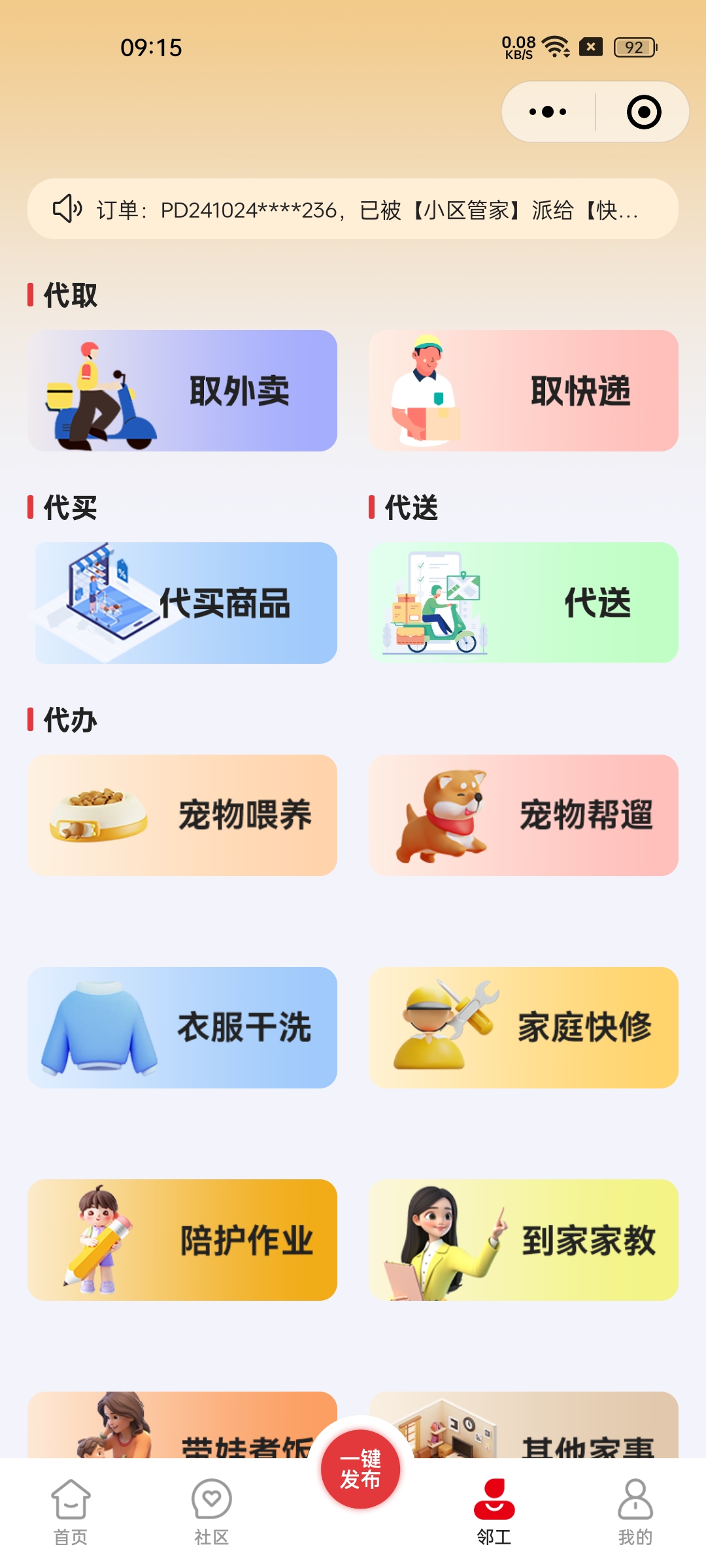Open the 陪护作业 homework help card
The image size is (706, 1568).
coord(182,1240)
